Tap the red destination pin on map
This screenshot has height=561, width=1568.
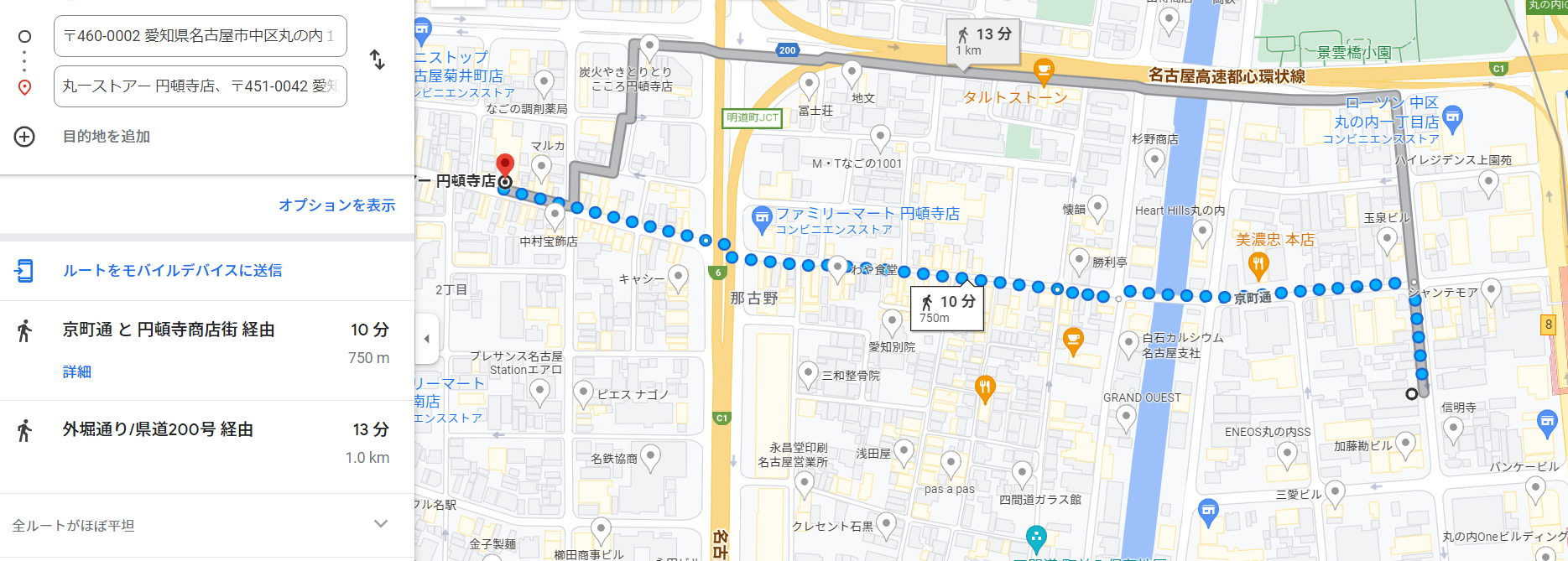(504, 165)
